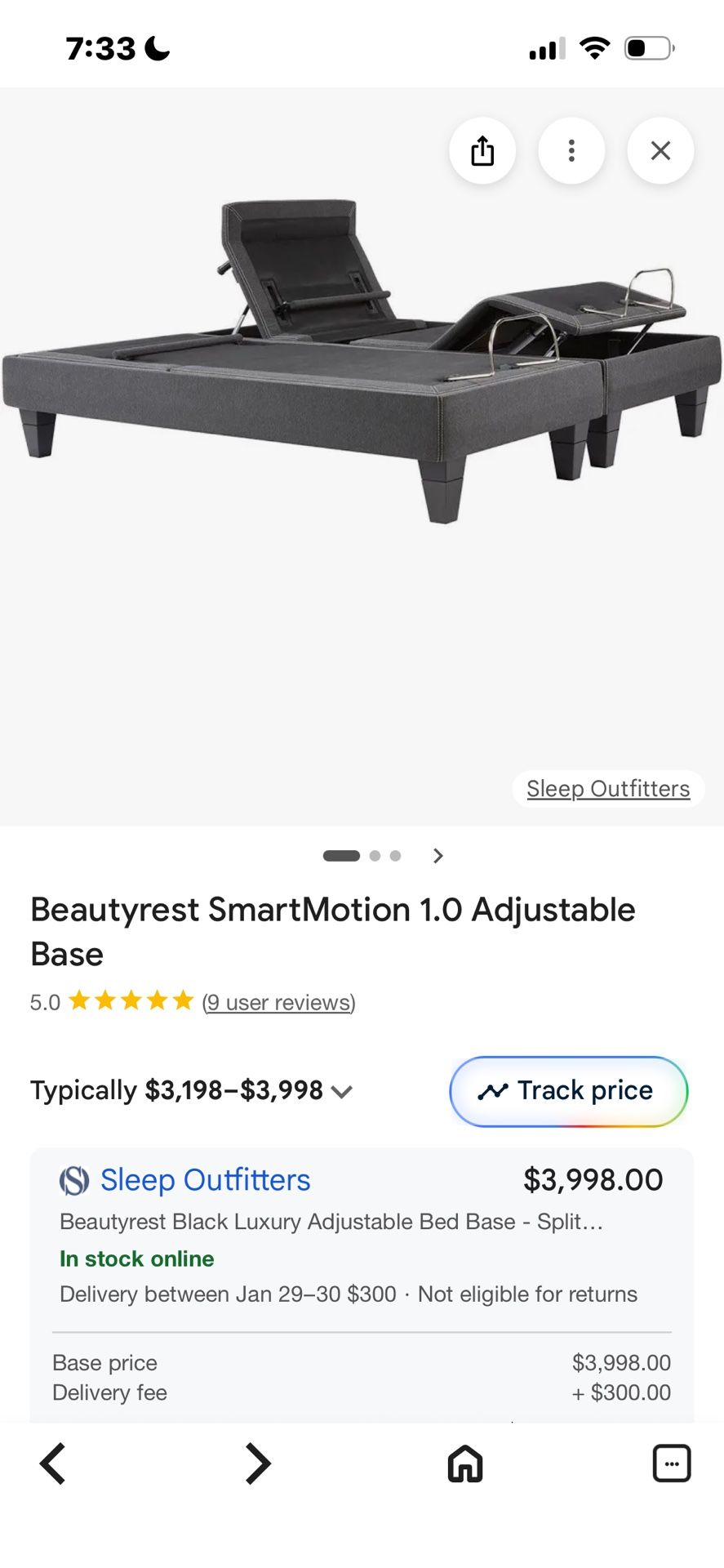Select the third carousel dot
This screenshot has width=724, height=1568.
395,855
